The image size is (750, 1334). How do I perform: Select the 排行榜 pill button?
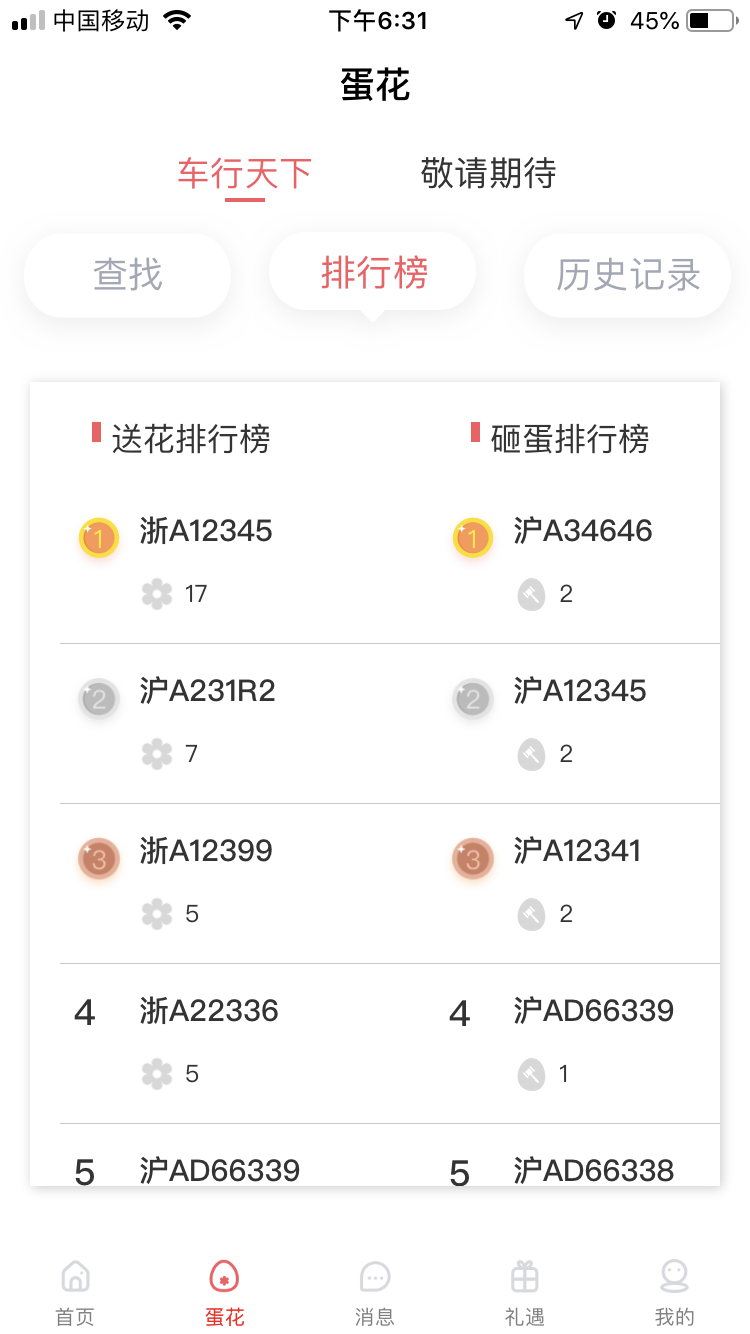coord(374,273)
